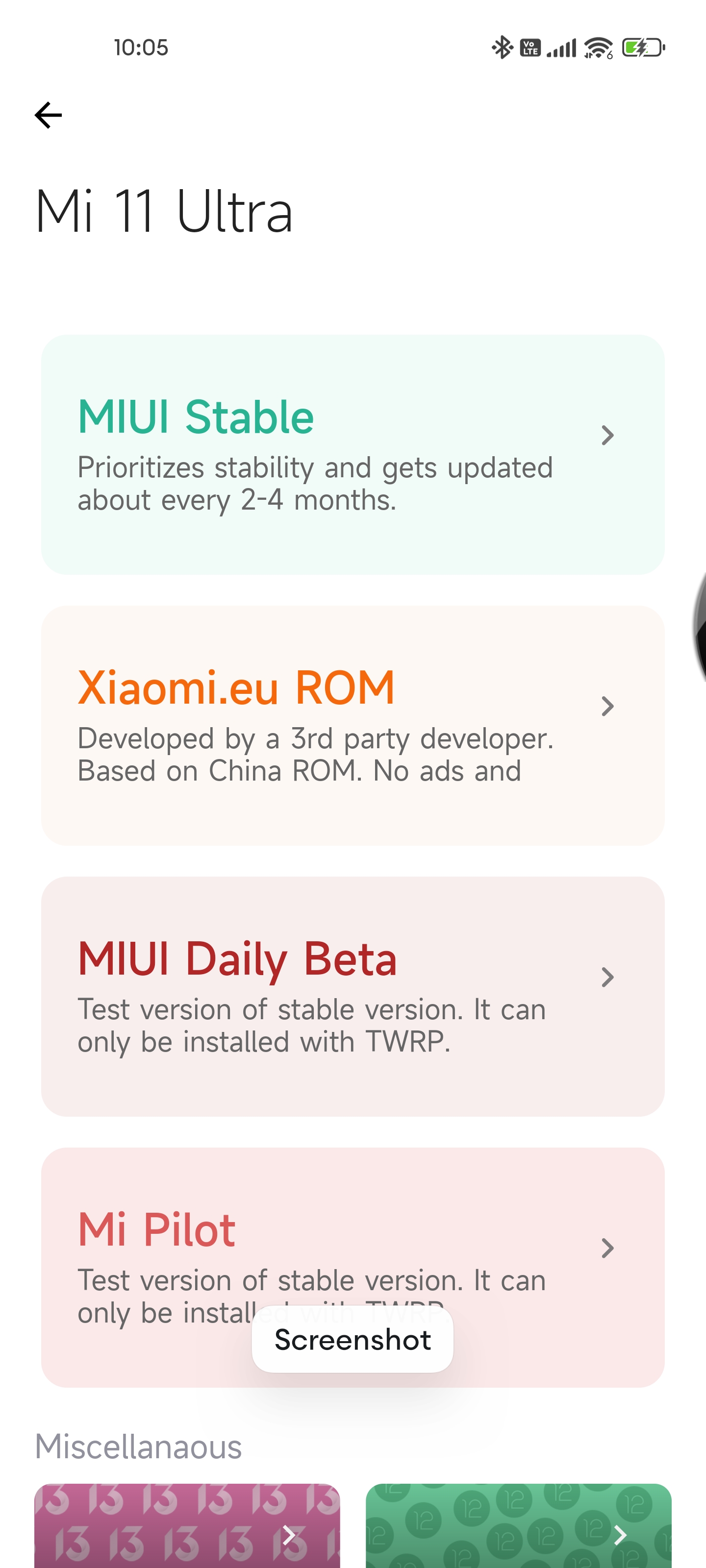This screenshot has width=706, height=1568.
Task: Open the Xiaomi.eu ROM card
Action: 353,725
